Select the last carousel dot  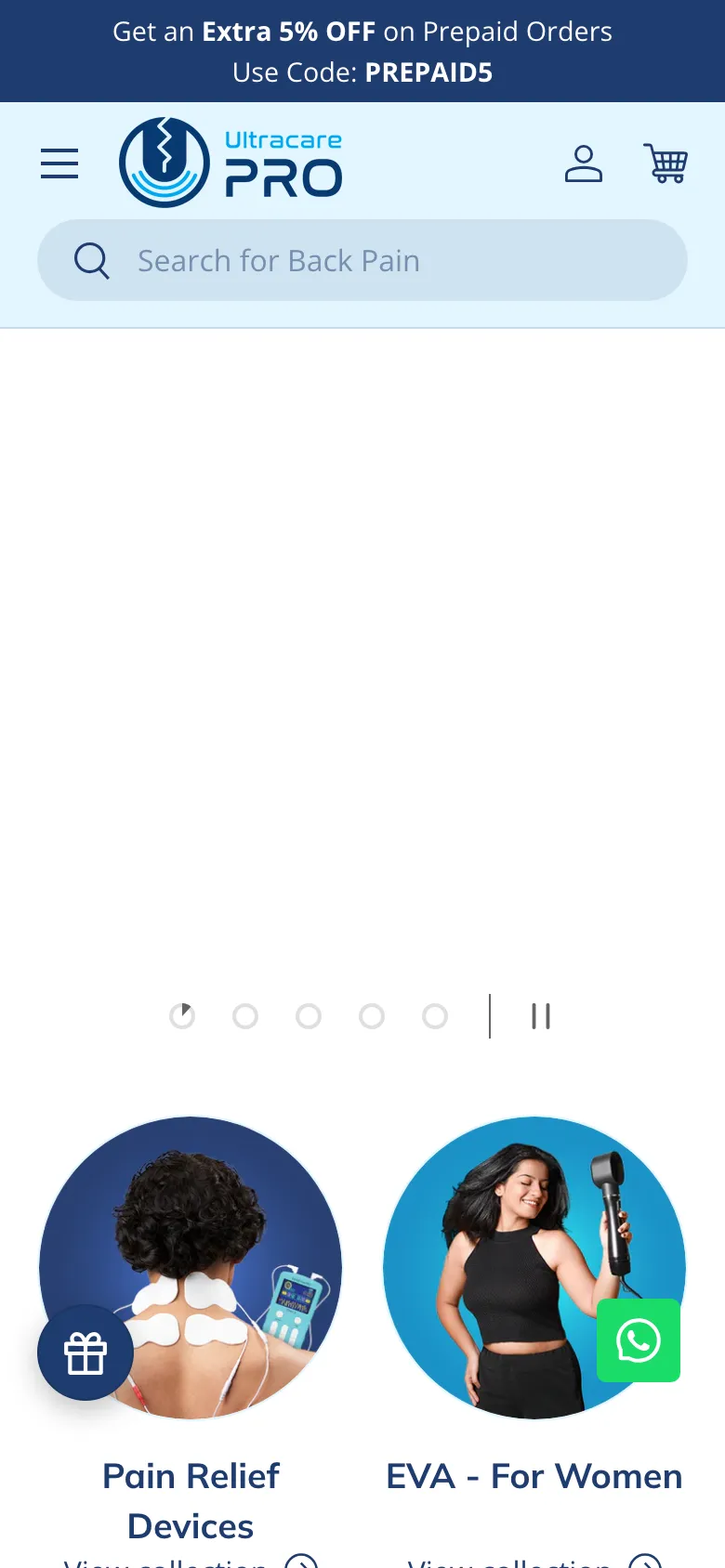434,1016
